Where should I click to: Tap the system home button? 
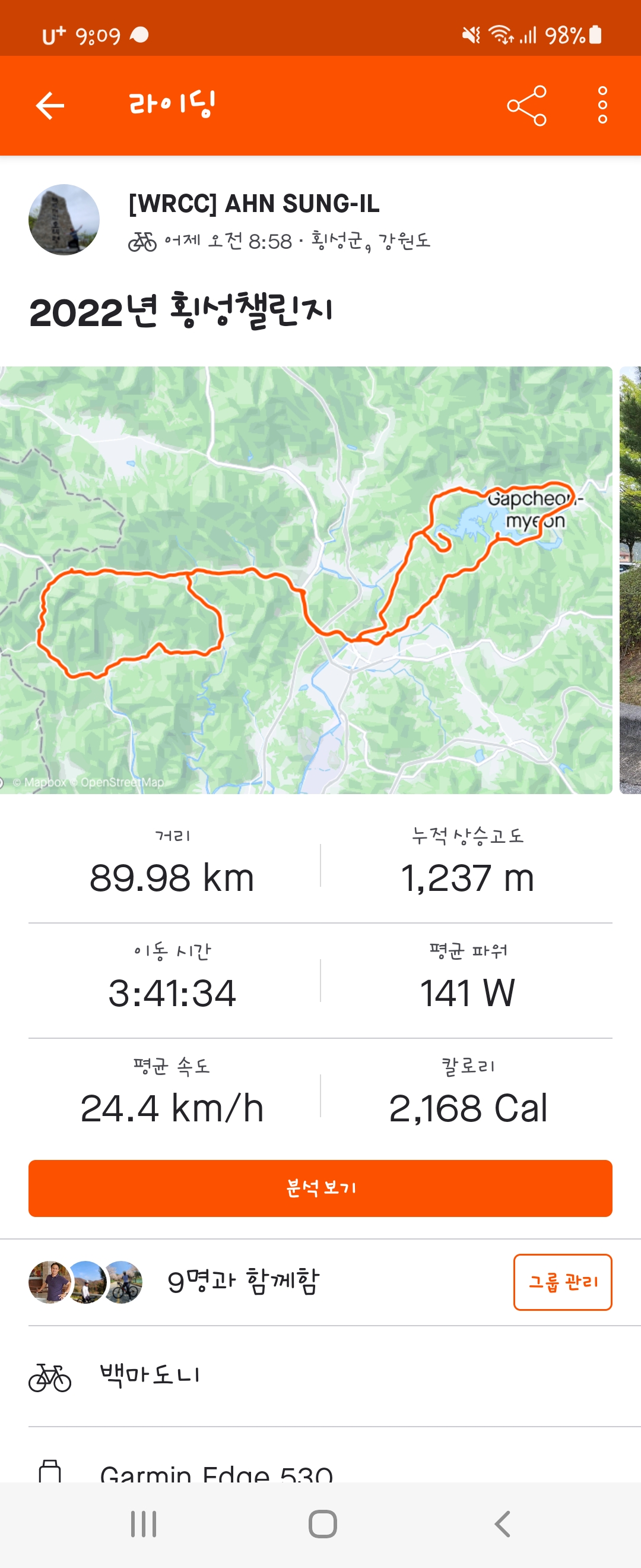[322, 1525]
